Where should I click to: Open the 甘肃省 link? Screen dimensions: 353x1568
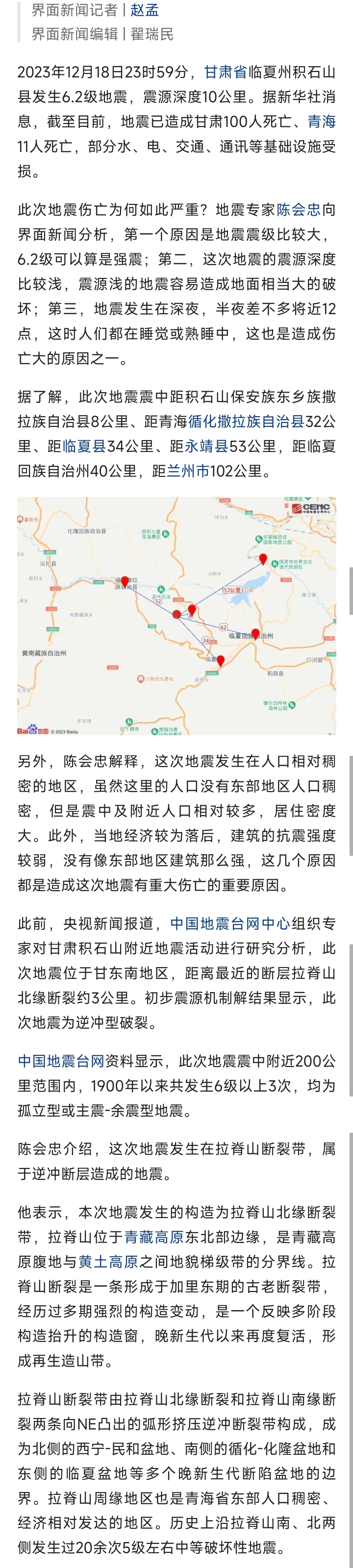225,72
